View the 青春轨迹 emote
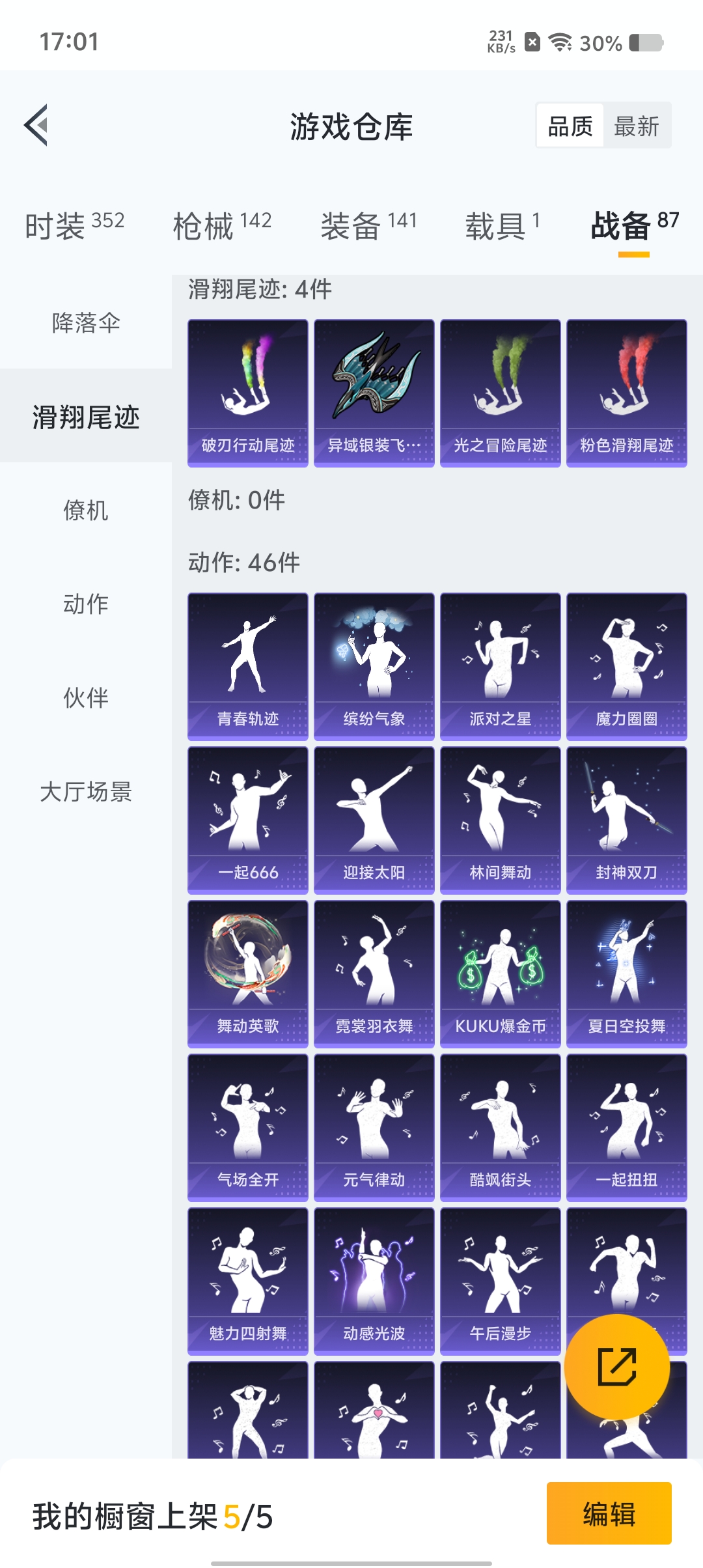Screen dimensions: 703x1568 coord(248,666)
